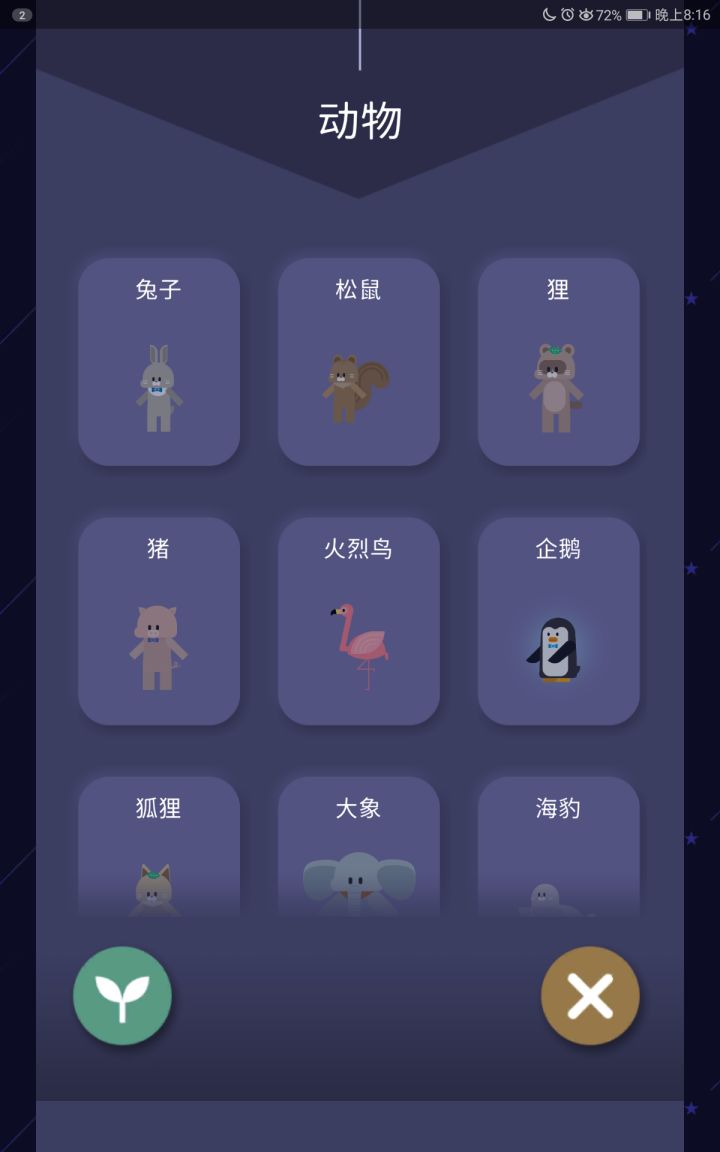720x1152 pixels.
Task: Tap the 狐狸 fox card
Action: 158,850
